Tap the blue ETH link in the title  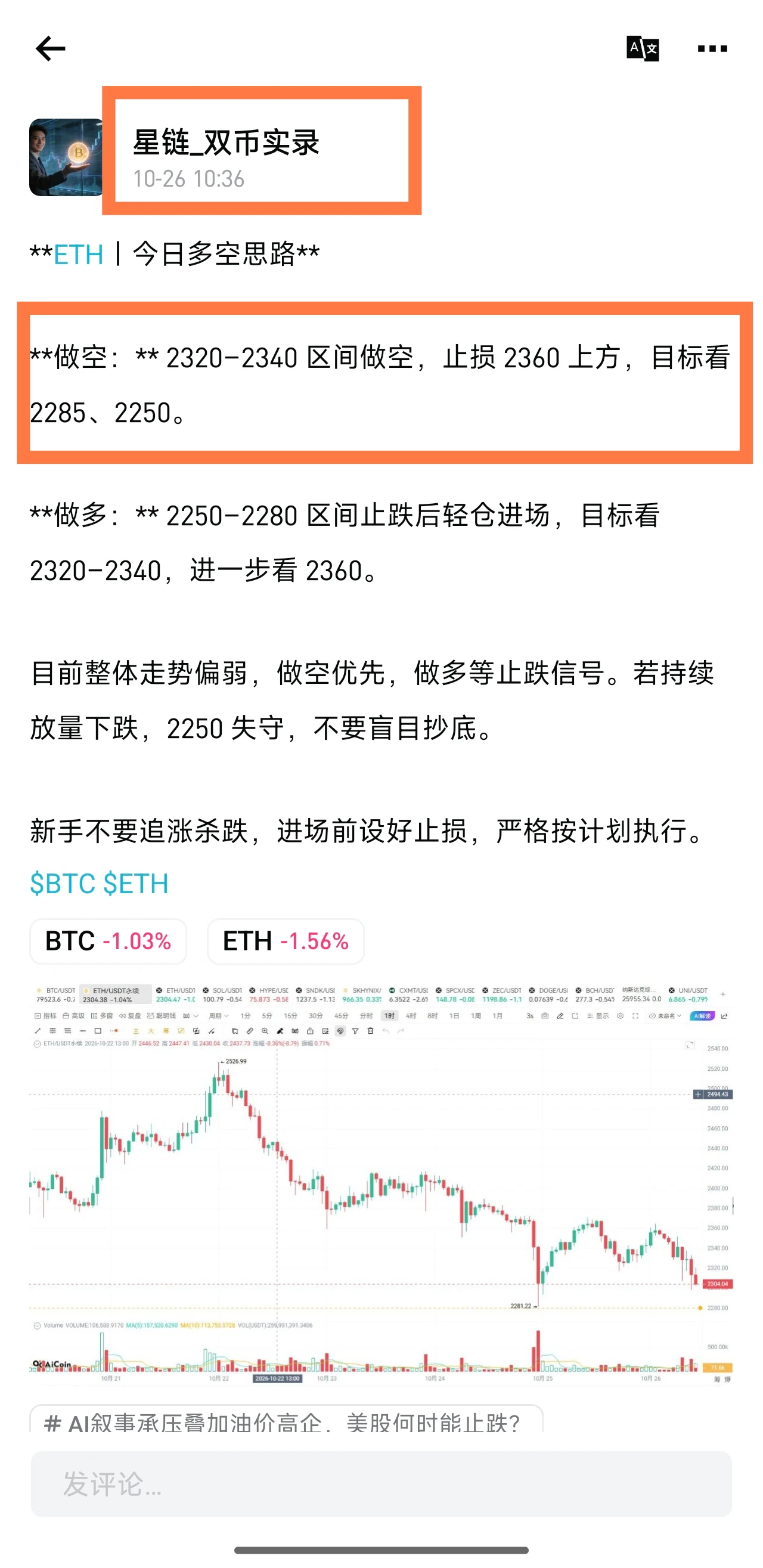pos(79,255)
